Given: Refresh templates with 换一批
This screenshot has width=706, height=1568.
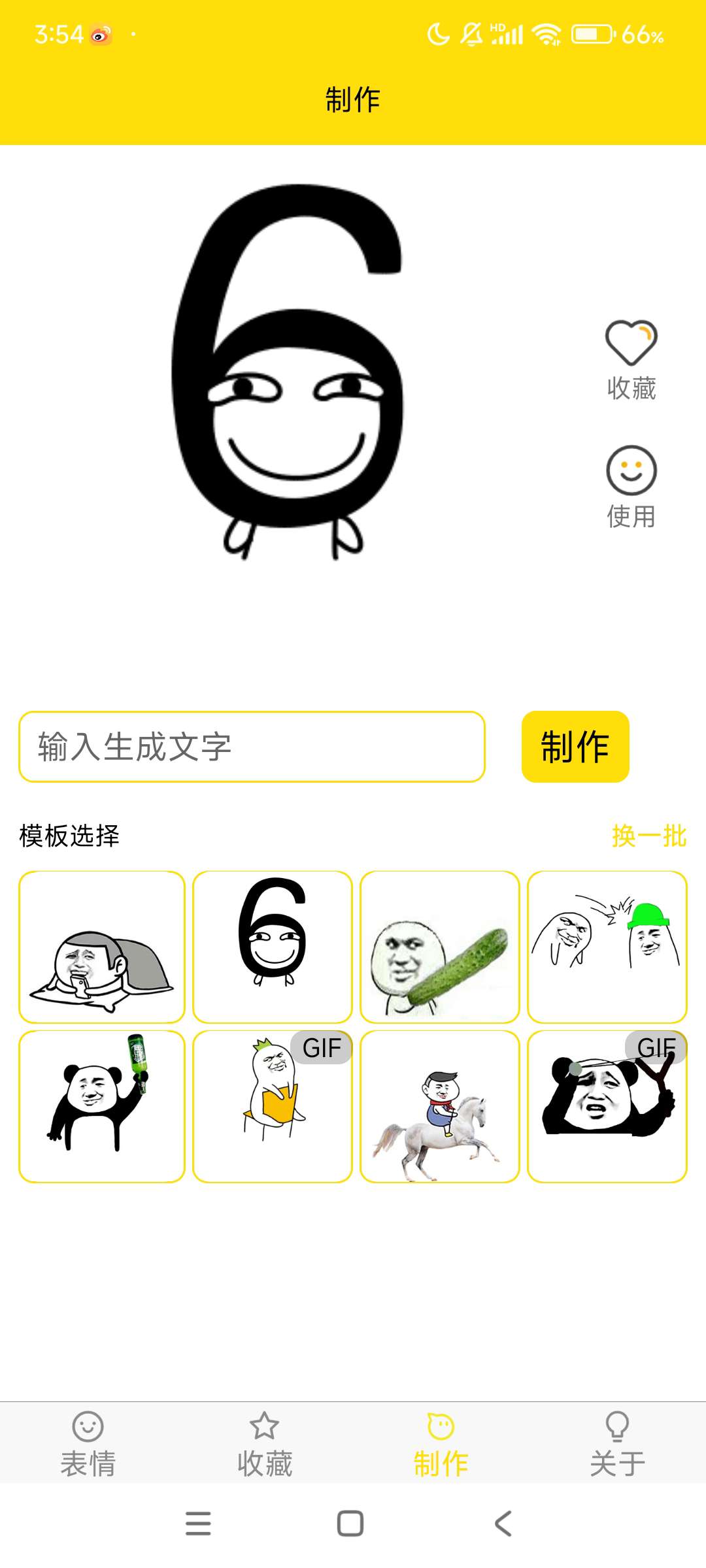Looking at the screenshot, I should (648, 836).
